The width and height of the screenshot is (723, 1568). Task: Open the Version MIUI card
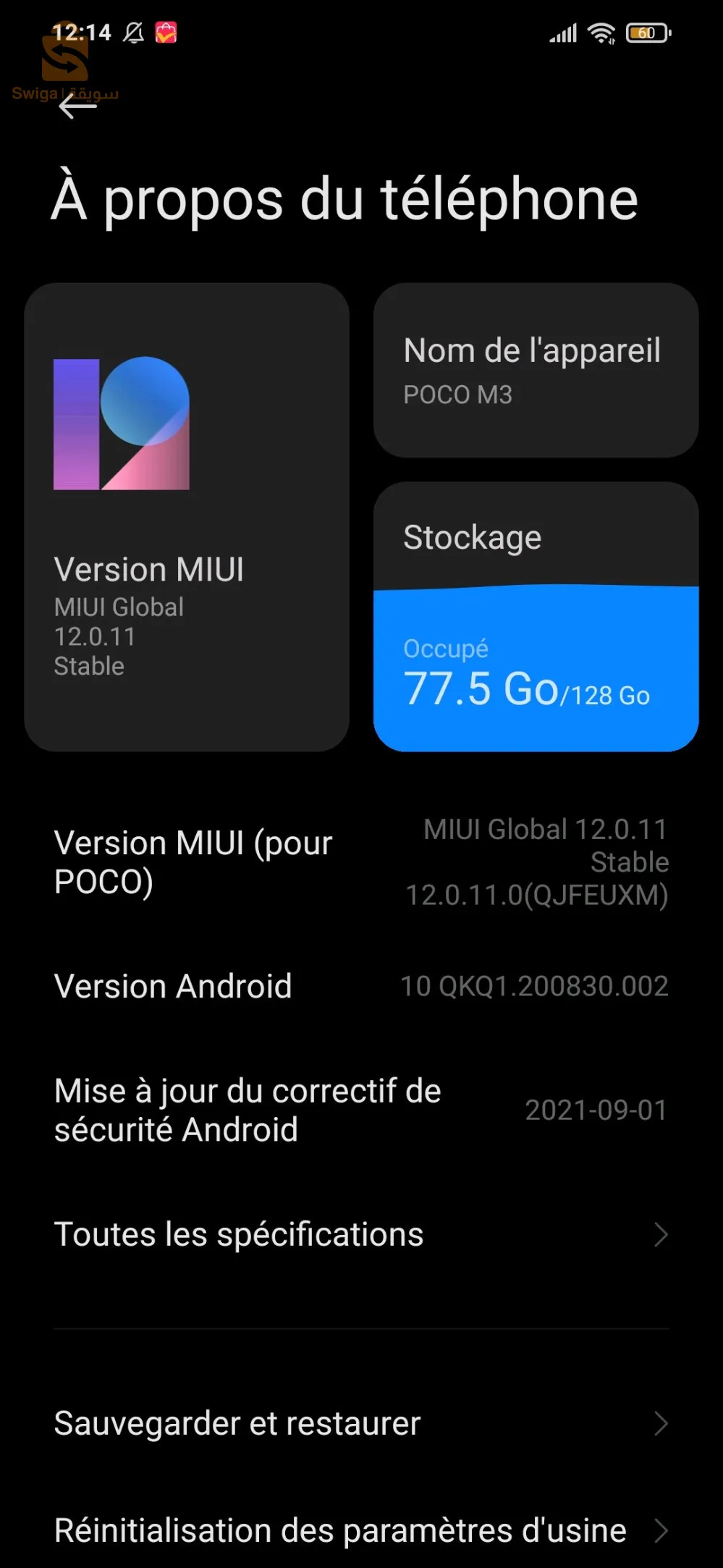(x=187, y=517)
